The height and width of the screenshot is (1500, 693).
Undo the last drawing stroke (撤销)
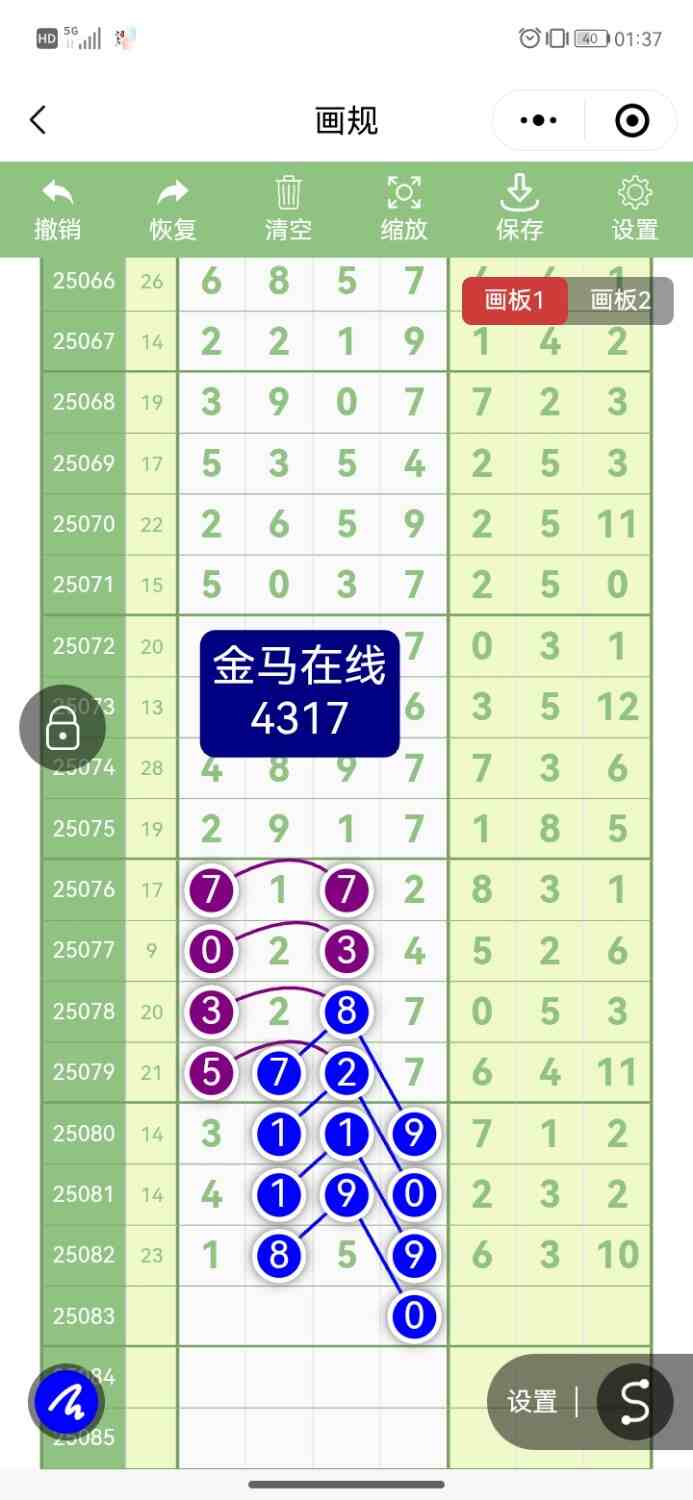(57, 209)
